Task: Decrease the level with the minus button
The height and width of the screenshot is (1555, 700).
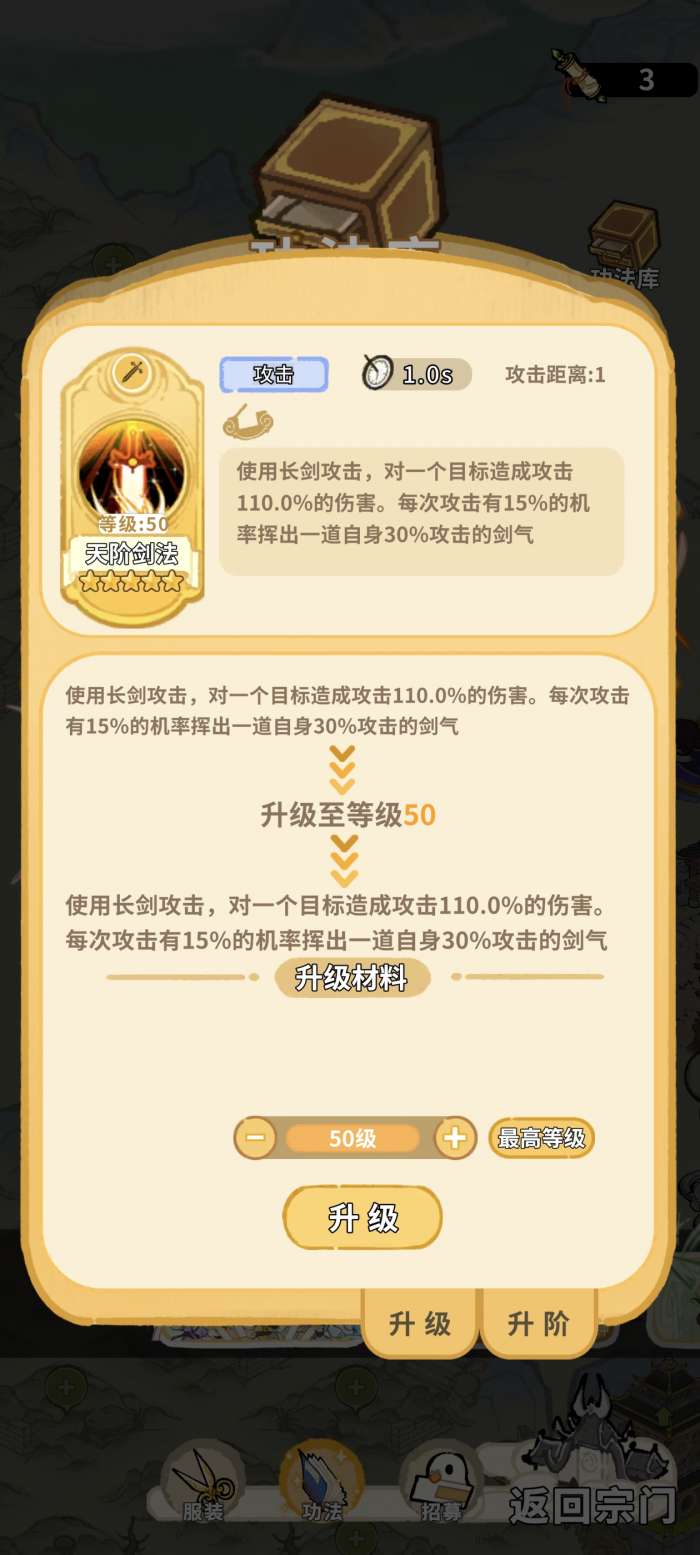Action: click(x=255, y=1138)
